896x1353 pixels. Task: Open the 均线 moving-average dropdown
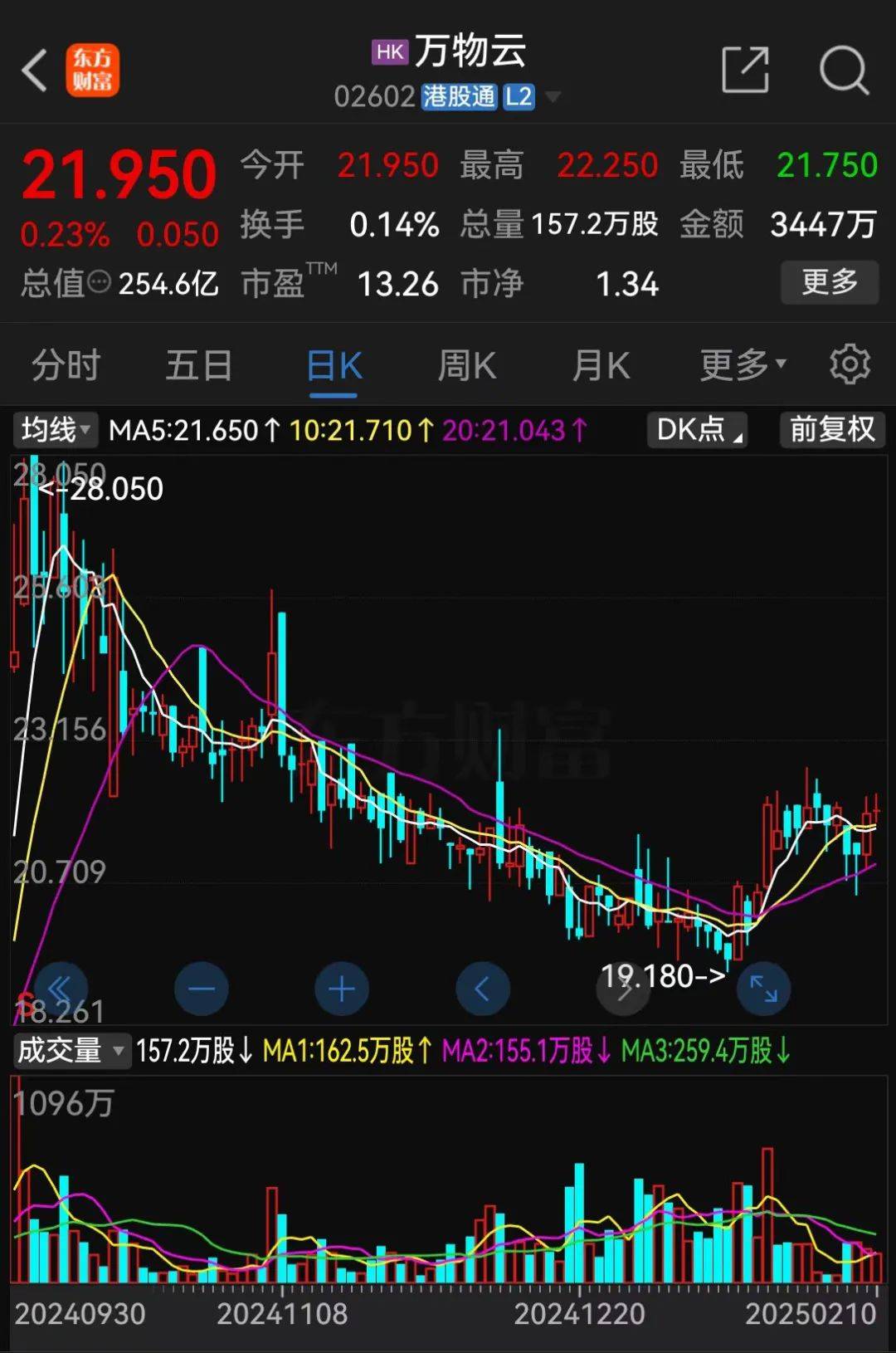[55, 430]
